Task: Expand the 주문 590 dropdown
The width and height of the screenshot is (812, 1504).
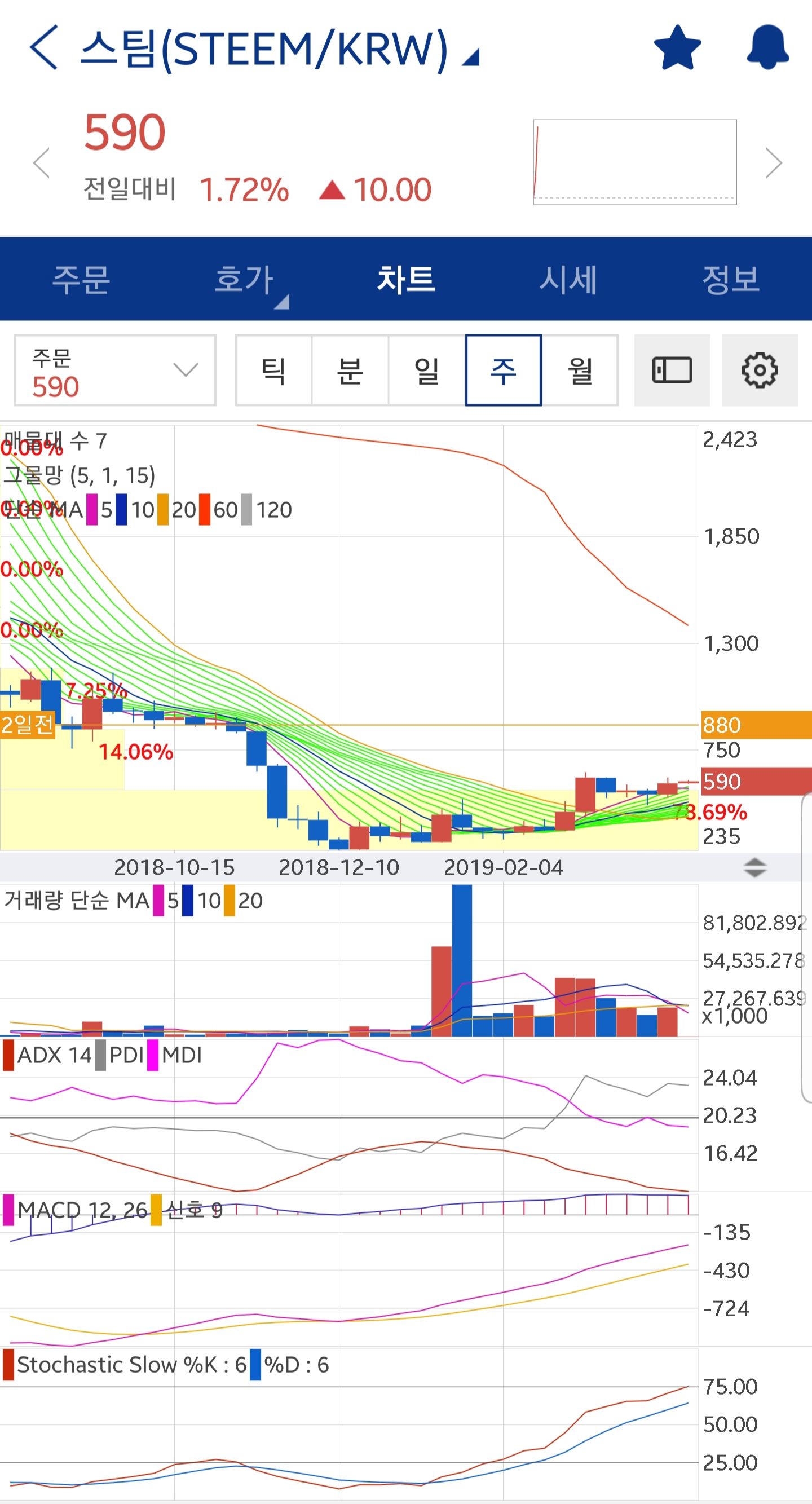Action: pyautogui.click(x=115, y=370)
